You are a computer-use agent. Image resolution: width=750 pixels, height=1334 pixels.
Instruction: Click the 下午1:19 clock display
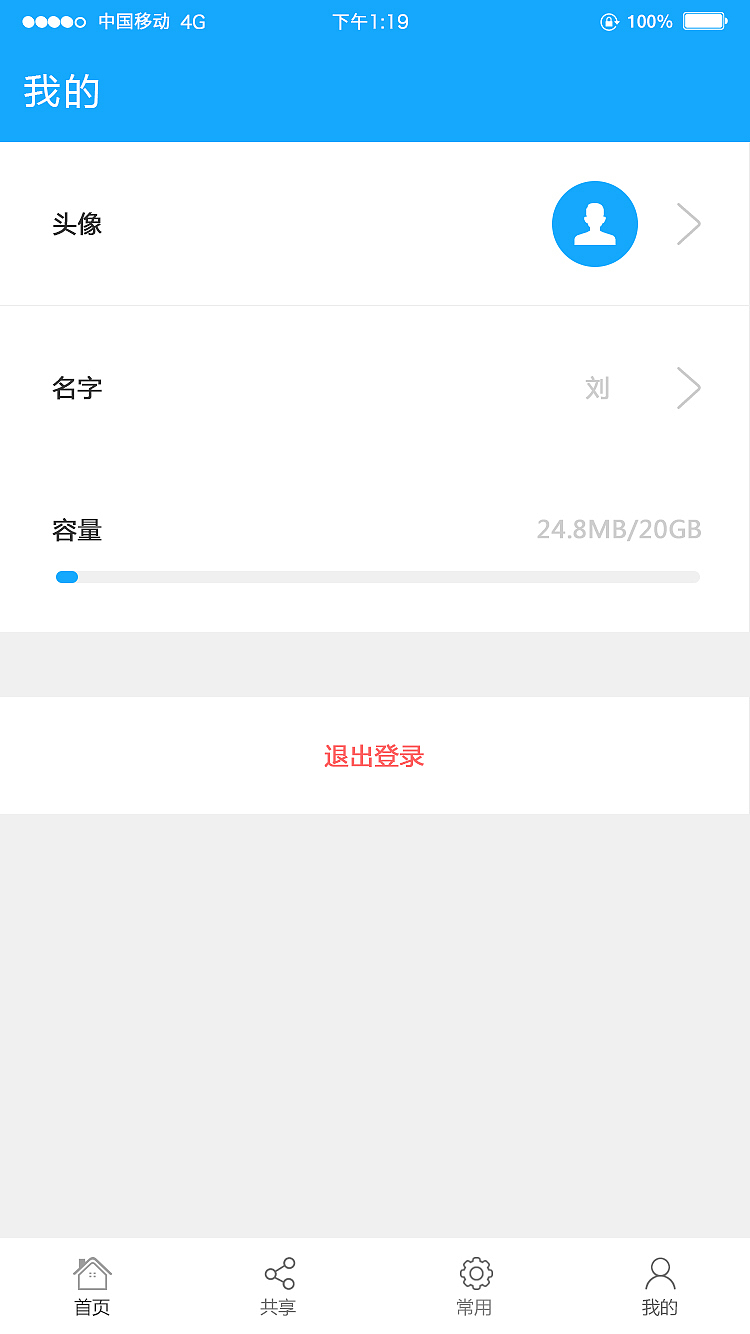371,20
